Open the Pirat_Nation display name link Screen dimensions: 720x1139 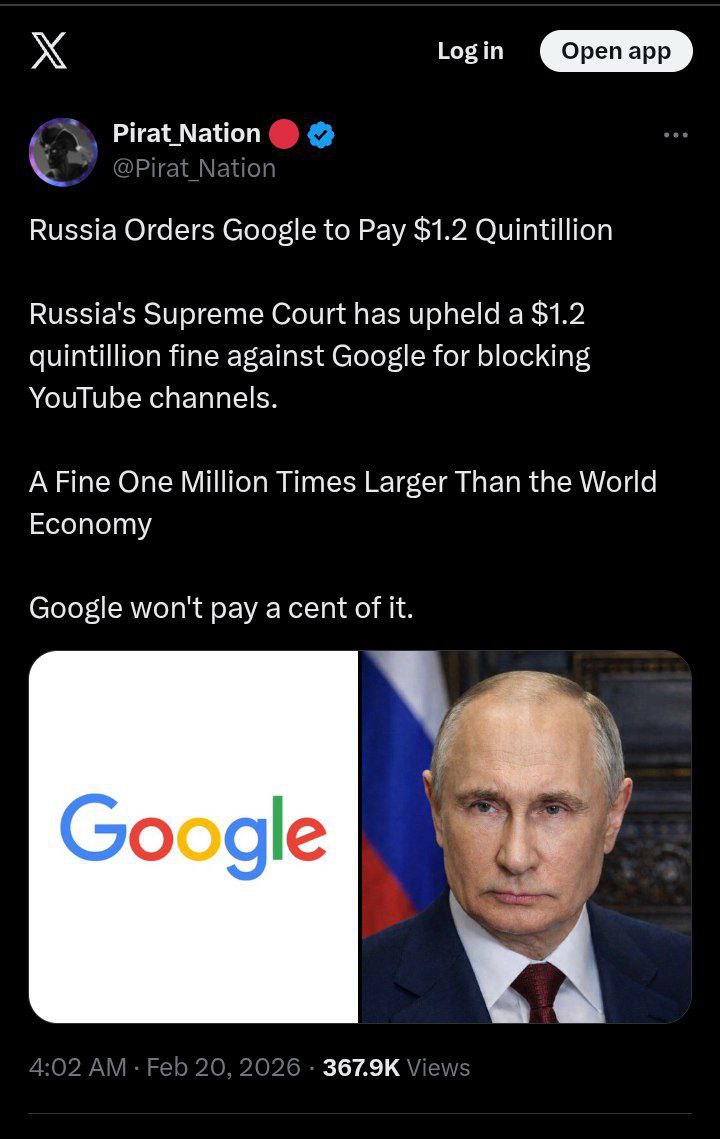tap(186, 133)
